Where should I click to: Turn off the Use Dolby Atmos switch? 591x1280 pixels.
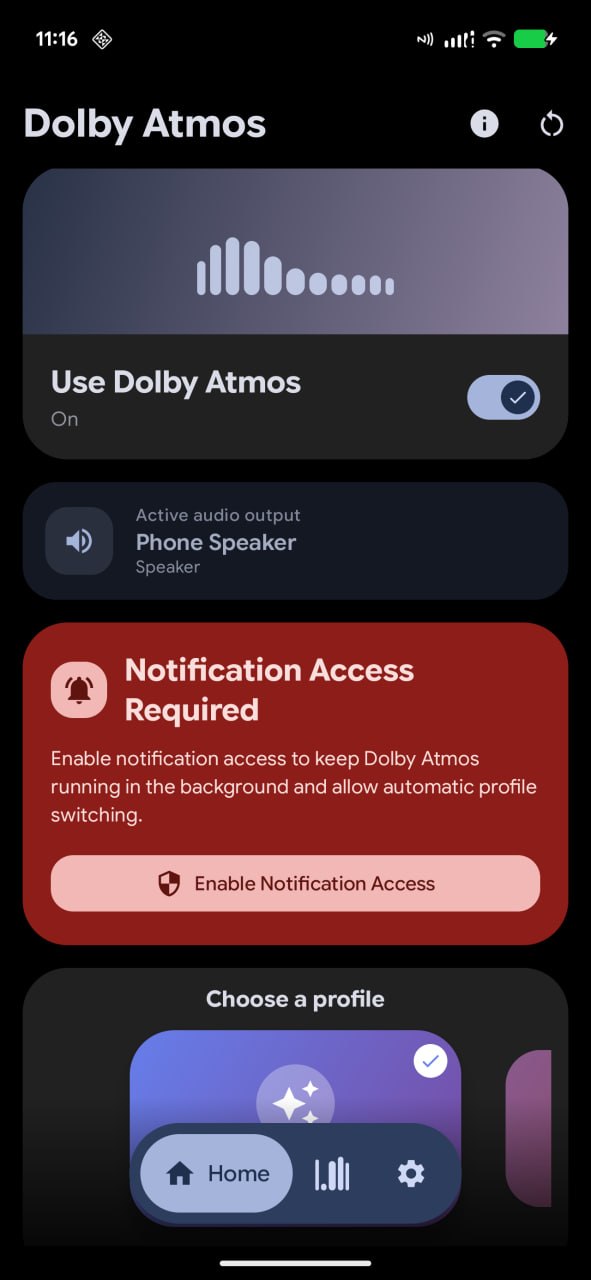coord(503,398)
